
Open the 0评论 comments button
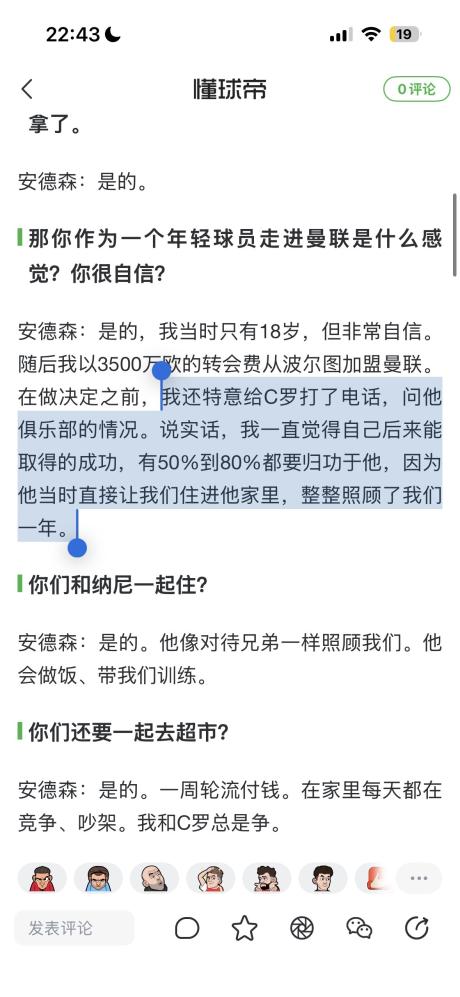click(x=417, y=89)
